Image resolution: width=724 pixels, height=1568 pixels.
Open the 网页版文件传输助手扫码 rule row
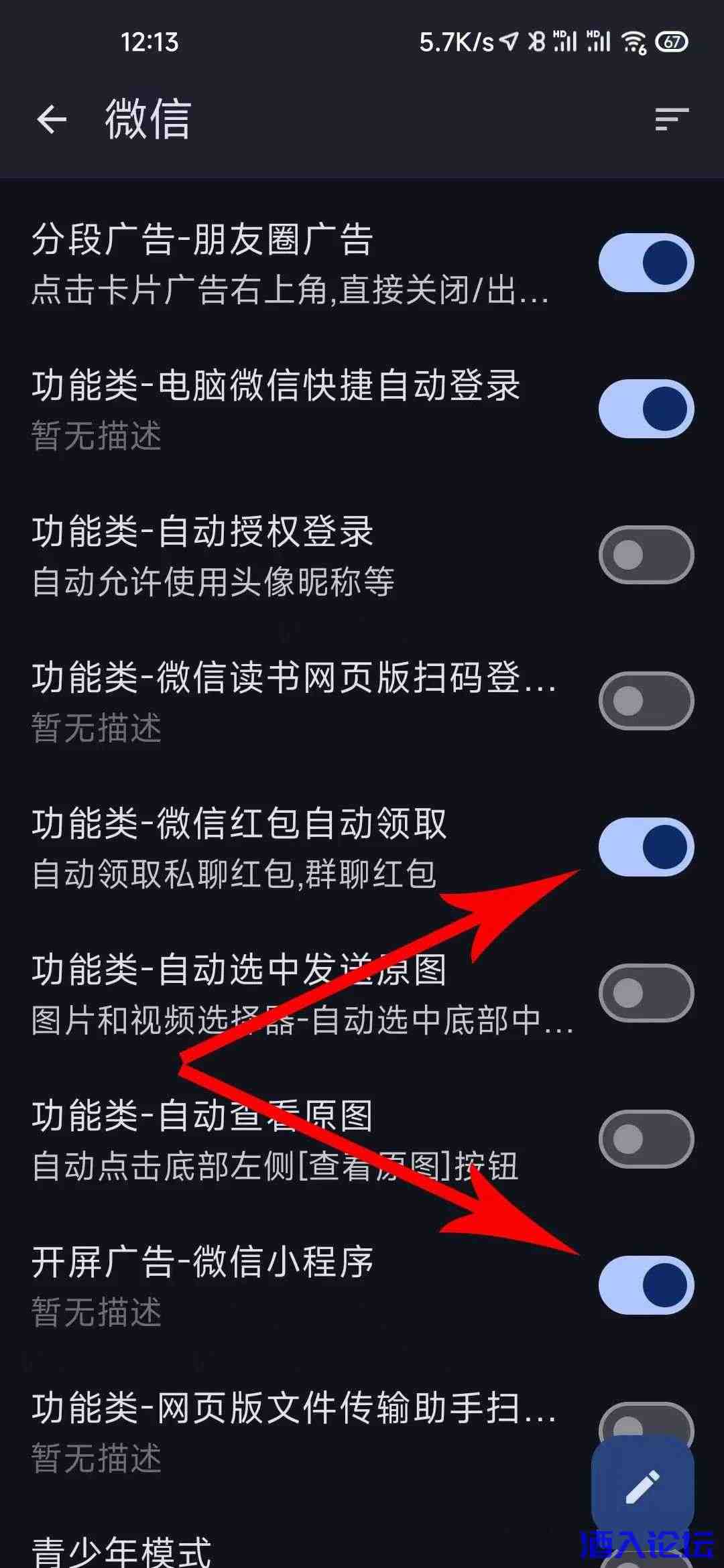295,1431
